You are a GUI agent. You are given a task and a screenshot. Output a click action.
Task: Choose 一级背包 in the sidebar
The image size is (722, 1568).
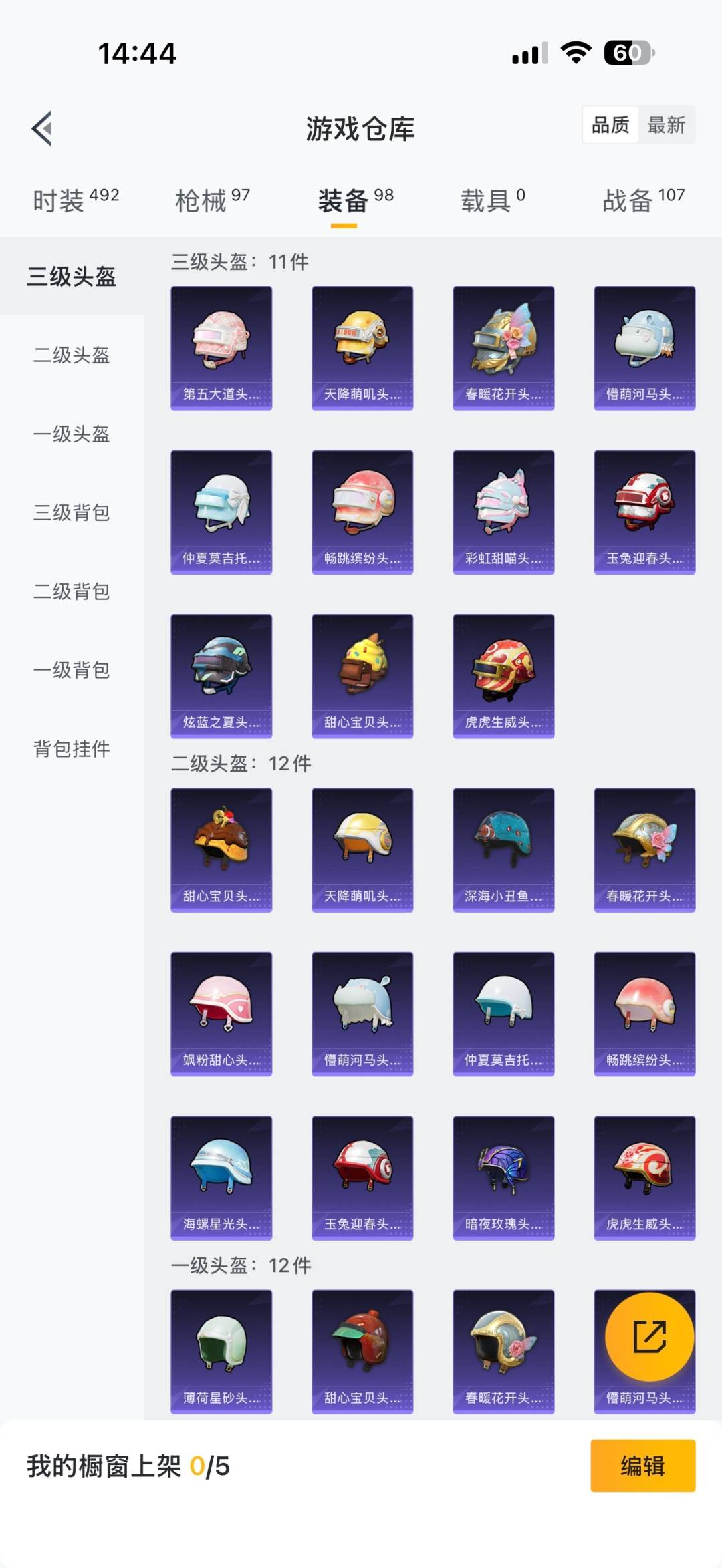[72, 670]
